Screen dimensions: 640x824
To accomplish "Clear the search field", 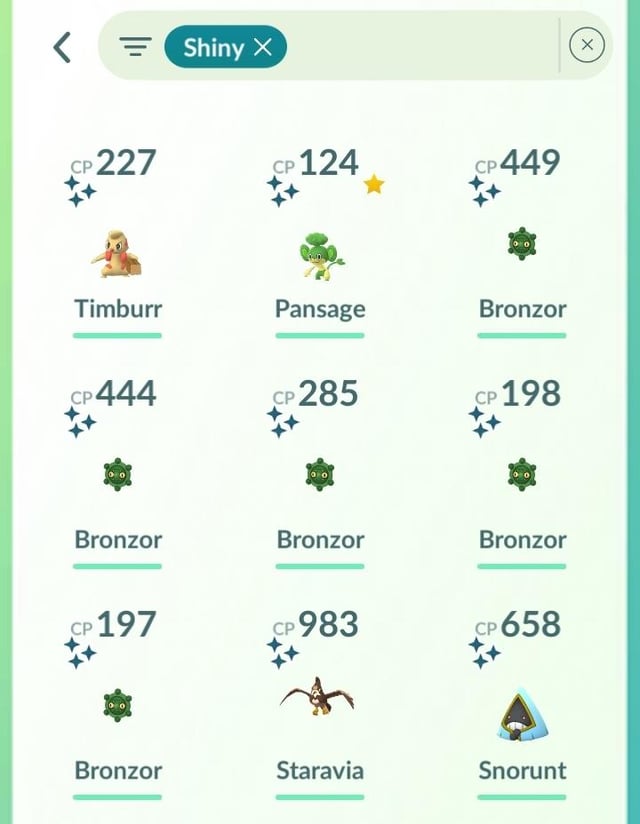I will 587,45.
